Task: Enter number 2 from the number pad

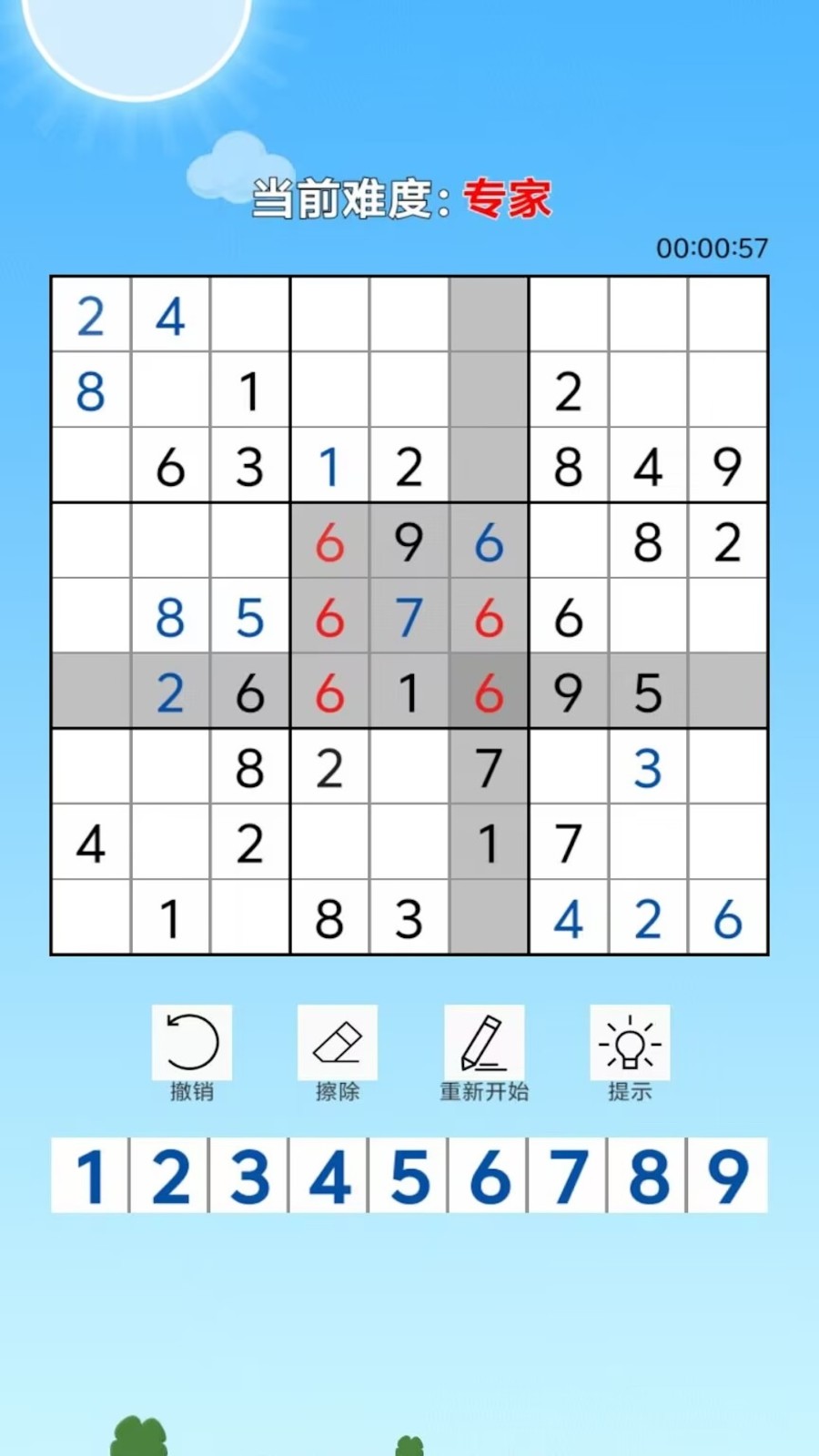Action: [x=170, y=1175]
